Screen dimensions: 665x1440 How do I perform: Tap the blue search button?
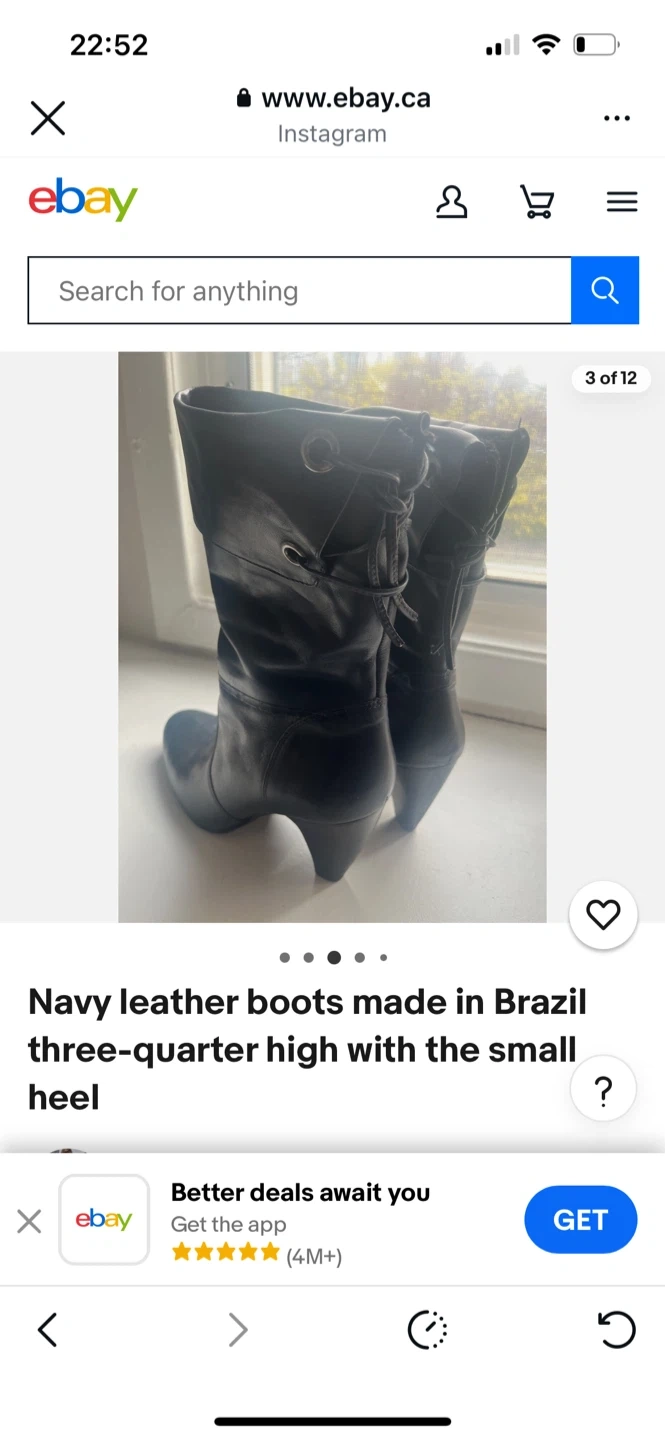point(604,291)
